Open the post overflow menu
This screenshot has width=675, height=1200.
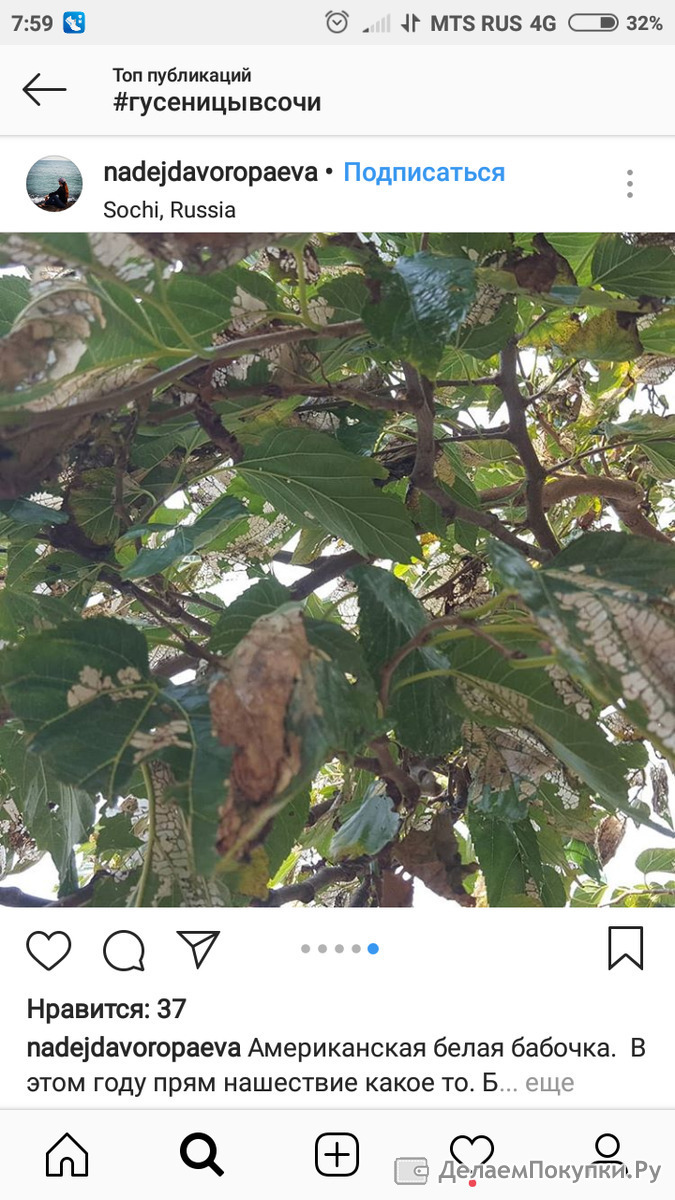click(x=629, y=184)
